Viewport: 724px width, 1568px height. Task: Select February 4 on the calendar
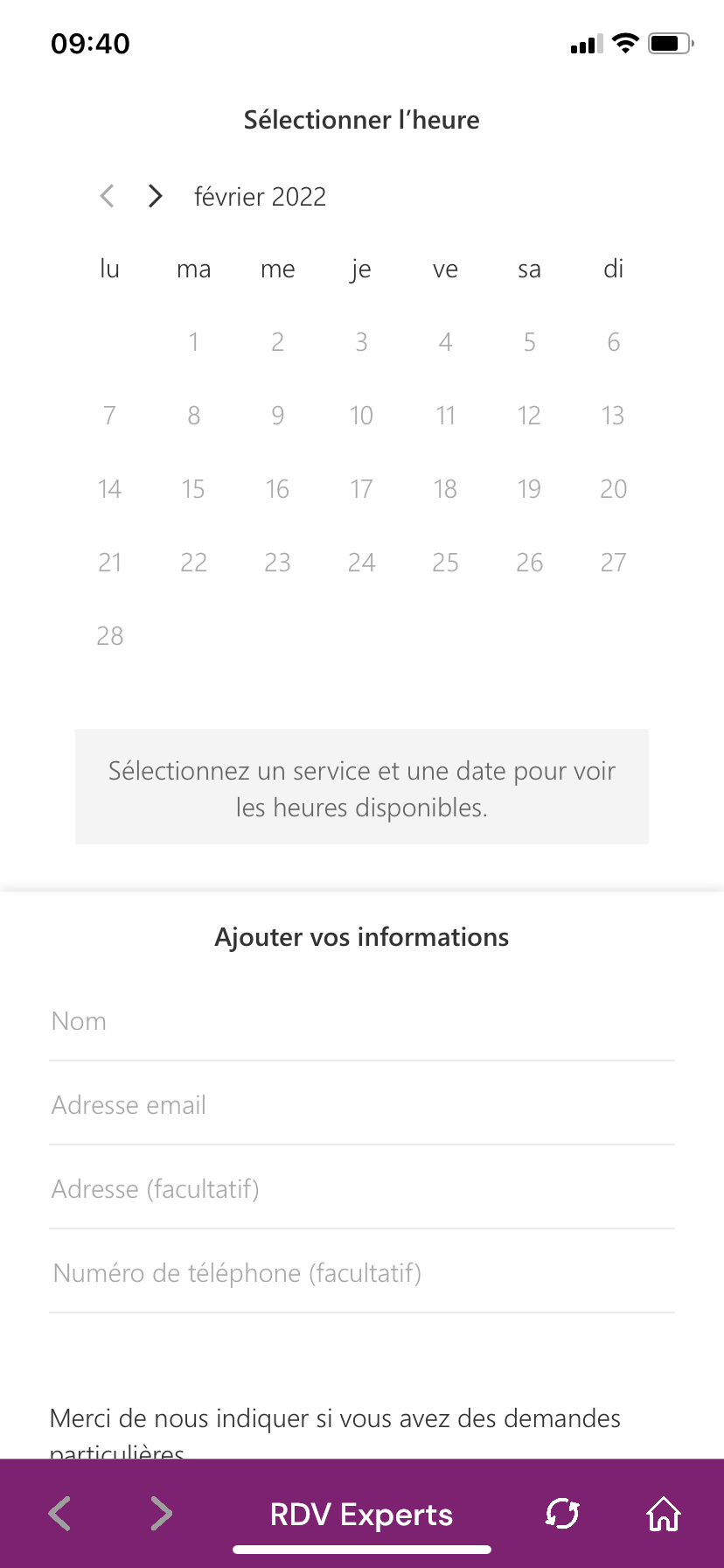click(x=445, y=341)
